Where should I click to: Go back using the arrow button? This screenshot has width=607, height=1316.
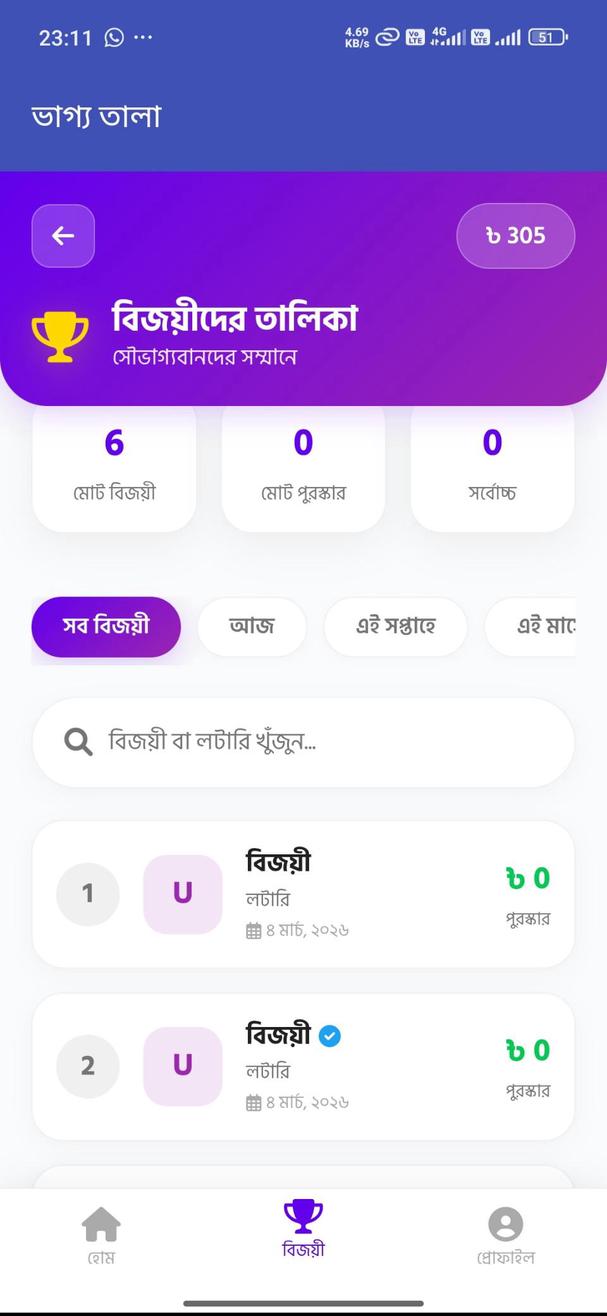(63, 236)
